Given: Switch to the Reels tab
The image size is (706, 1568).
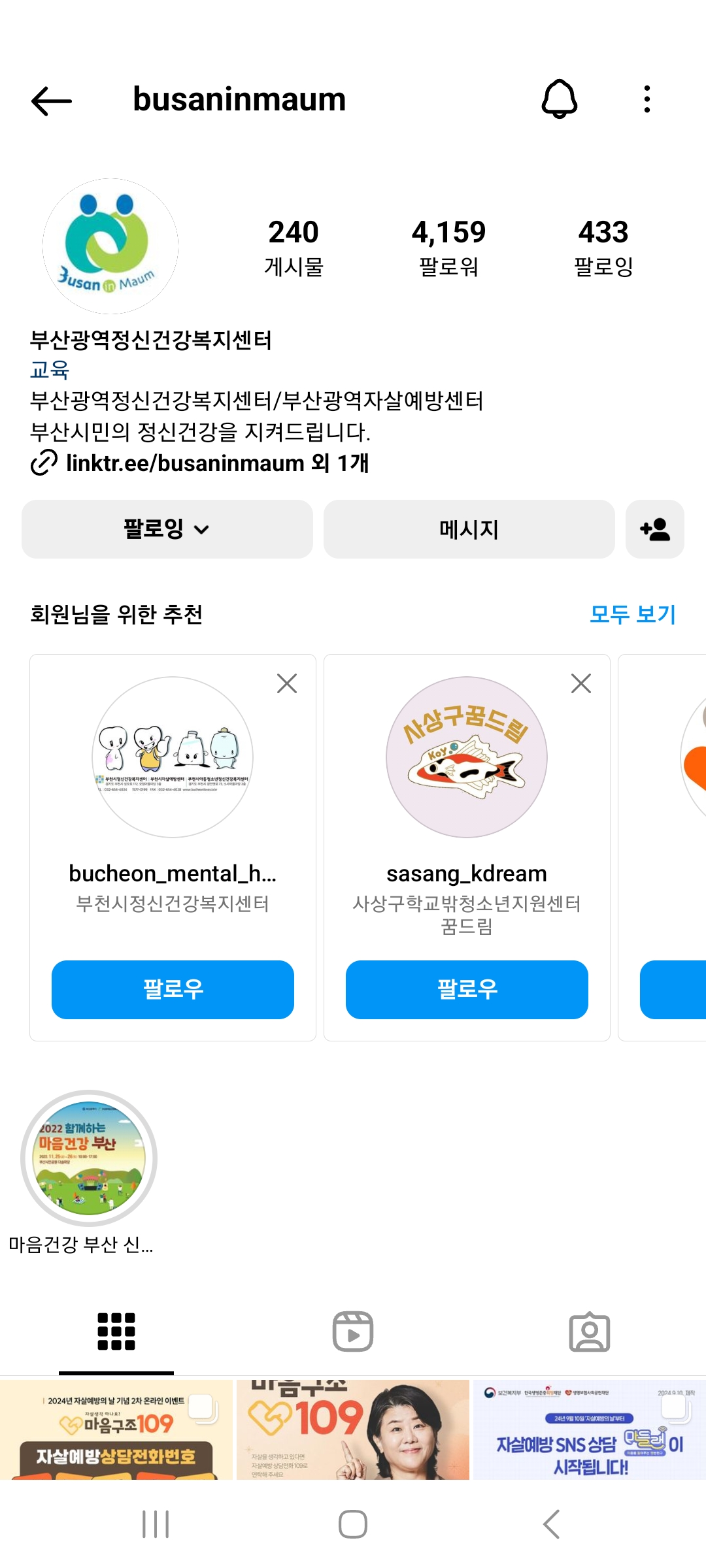Looking at the screenshot, I should tap(353, 1331).
